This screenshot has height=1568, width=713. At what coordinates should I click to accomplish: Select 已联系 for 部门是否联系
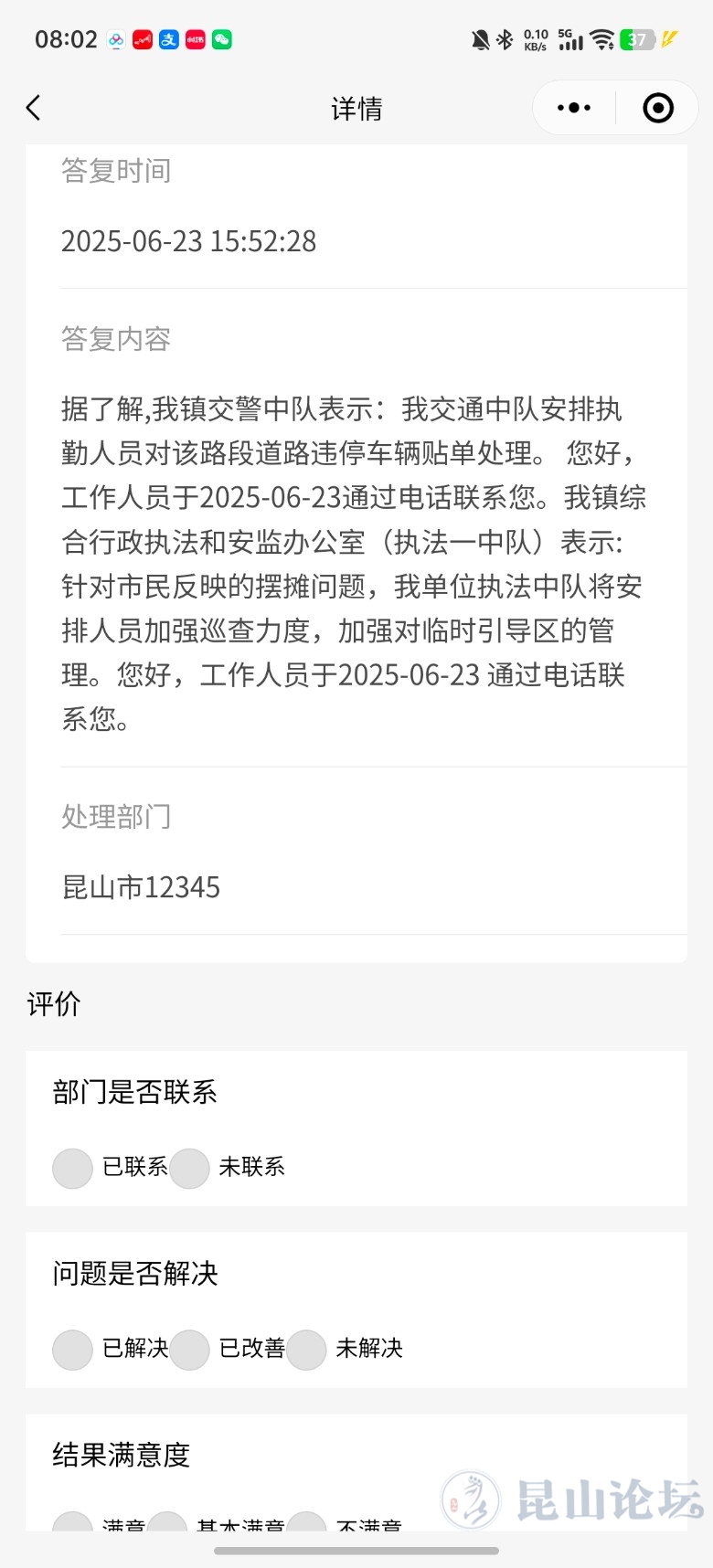point(73,1168)
